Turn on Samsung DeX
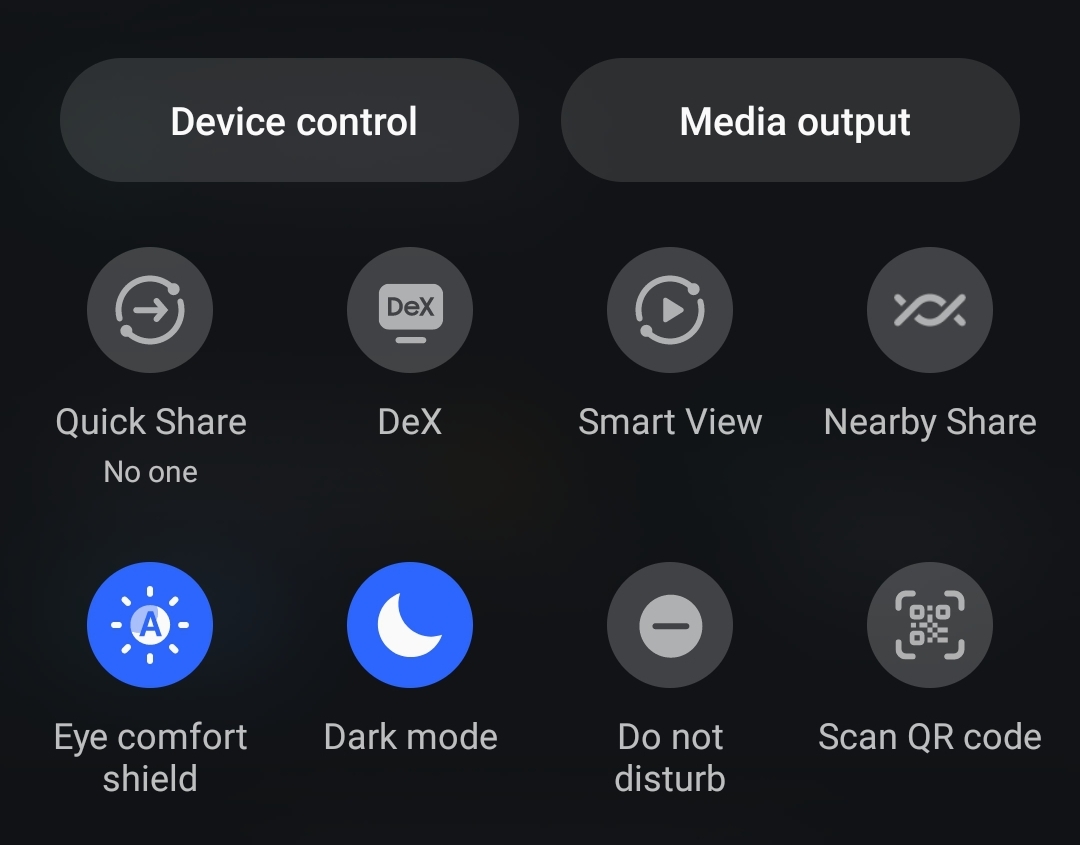The width and height of the screenshot is (1080, 845). coord(410,310)
